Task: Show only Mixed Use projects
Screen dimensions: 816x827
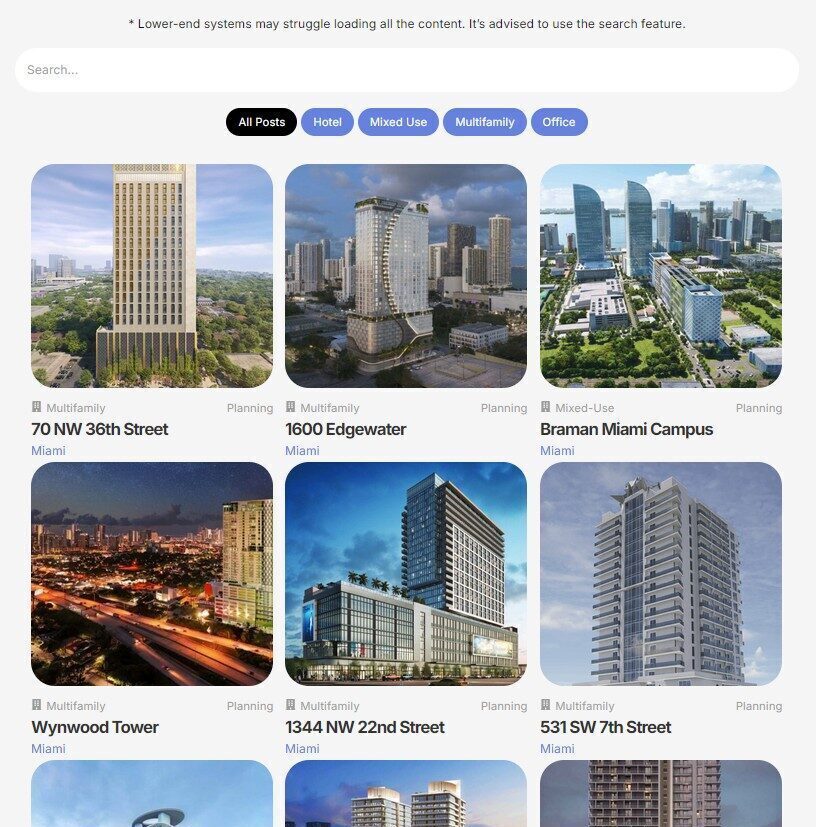Action: point(398,122)
